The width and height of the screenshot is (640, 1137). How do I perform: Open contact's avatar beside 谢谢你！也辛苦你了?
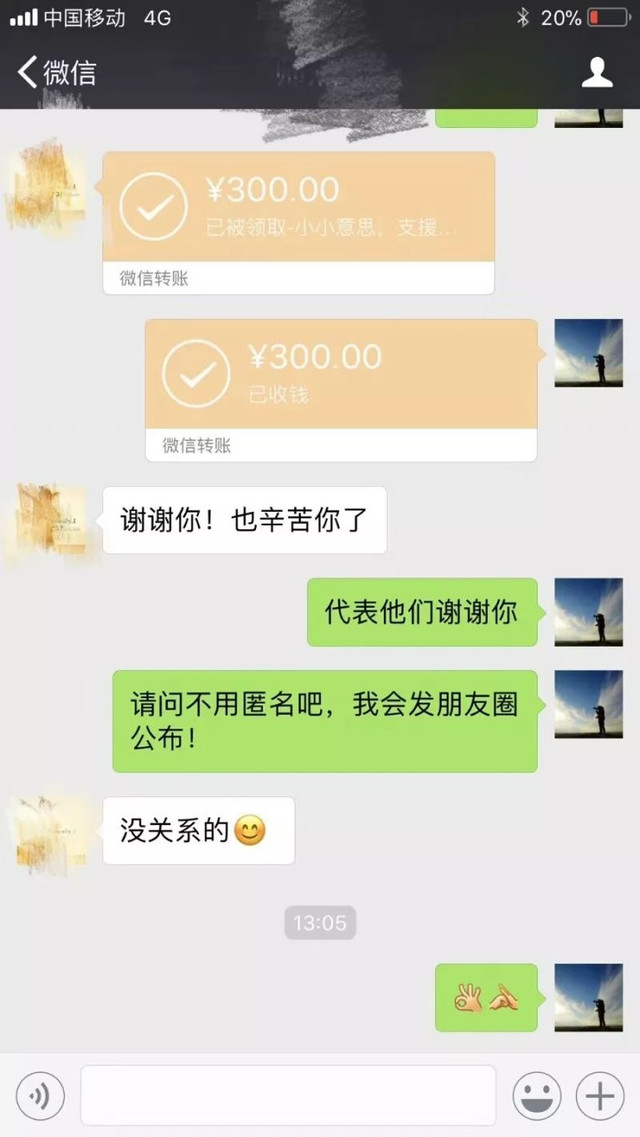[x=51, y=520]
